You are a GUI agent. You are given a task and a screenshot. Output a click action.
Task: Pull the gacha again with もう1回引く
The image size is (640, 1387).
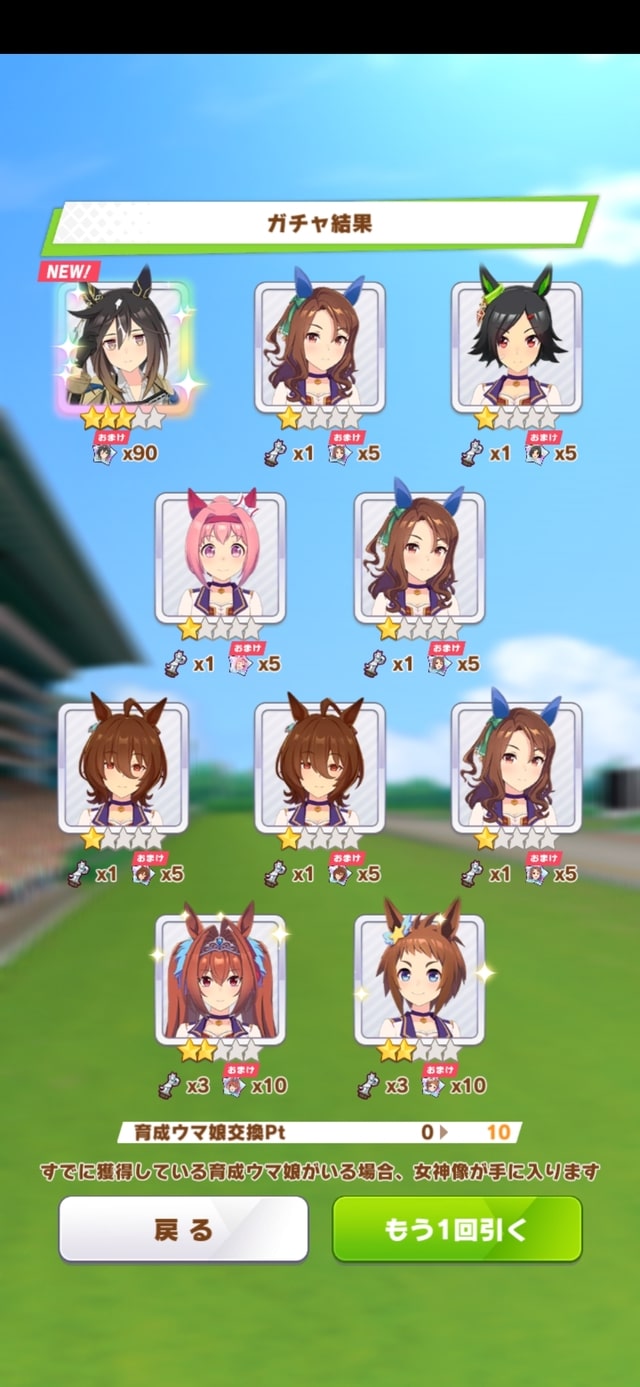[x=457, y=1228]
